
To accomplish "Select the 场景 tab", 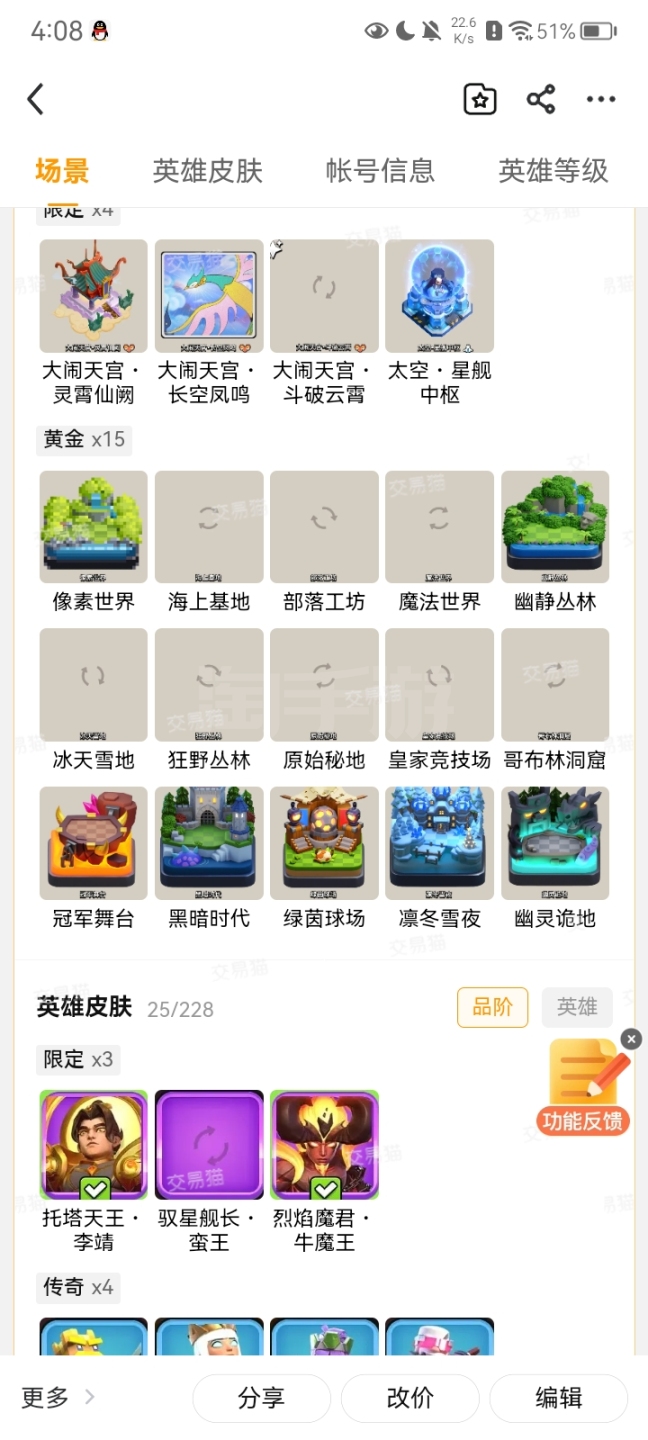I will tap(62, 171).
